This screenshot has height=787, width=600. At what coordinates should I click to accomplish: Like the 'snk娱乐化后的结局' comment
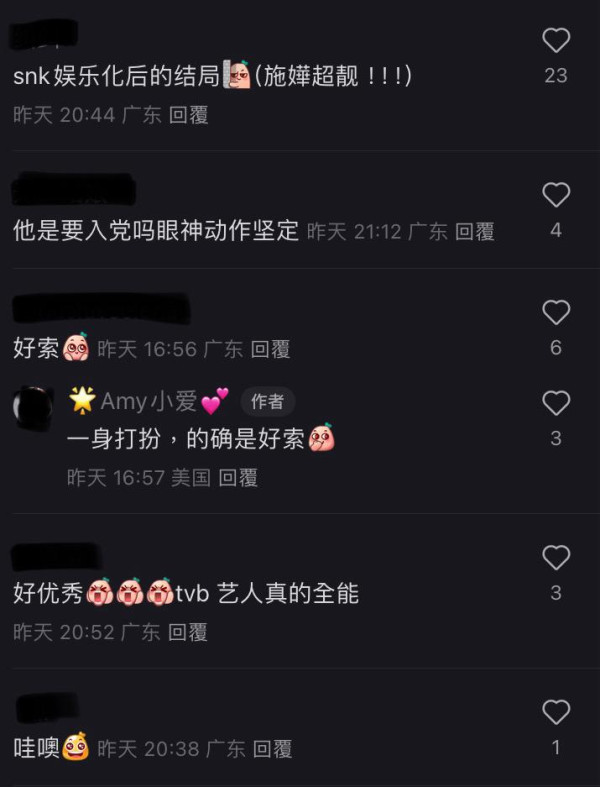tap(555, 41)
